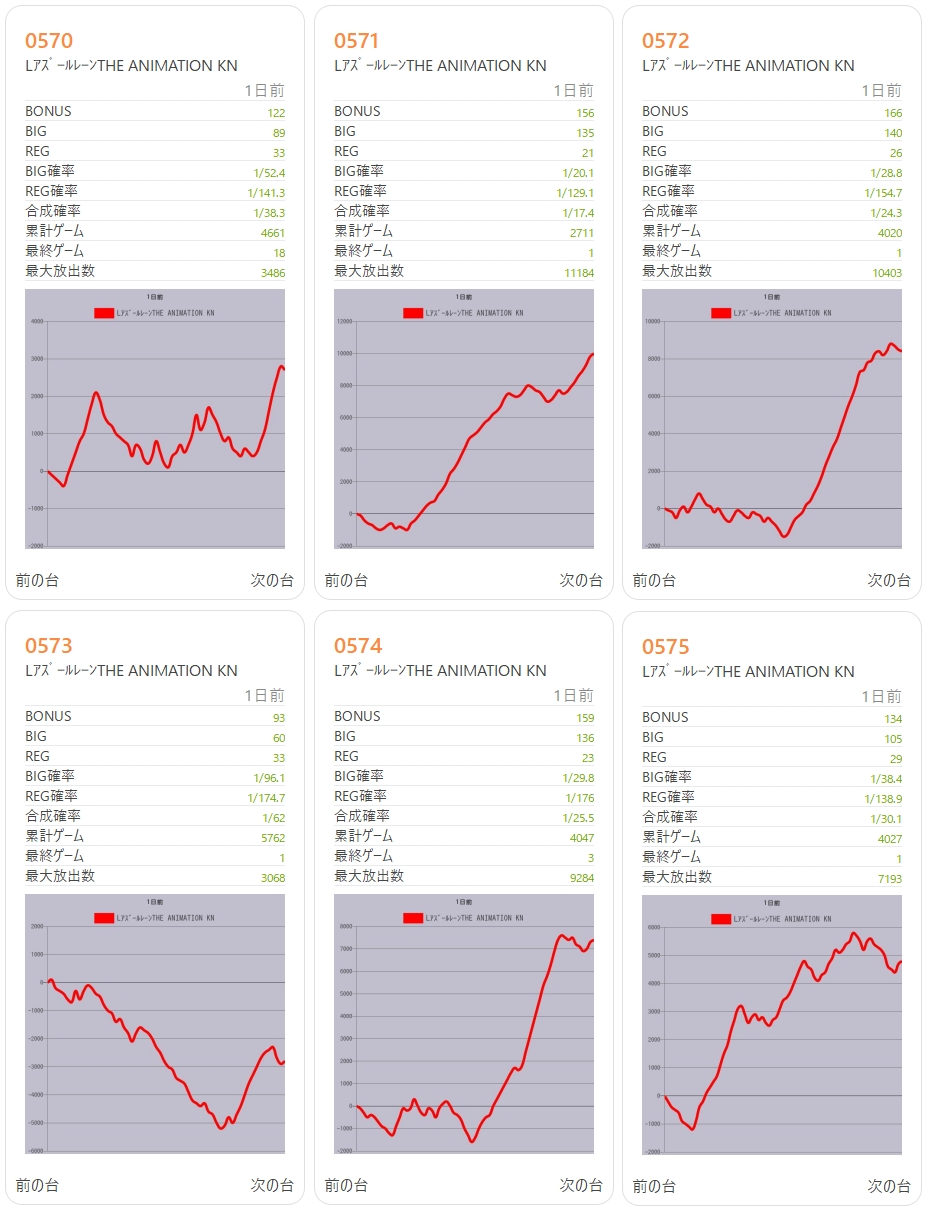Viewport: 927px width, 1210px height.
Task: Go to next machine from card 0570
Action: pyautogui.click(x=271, y=580)
